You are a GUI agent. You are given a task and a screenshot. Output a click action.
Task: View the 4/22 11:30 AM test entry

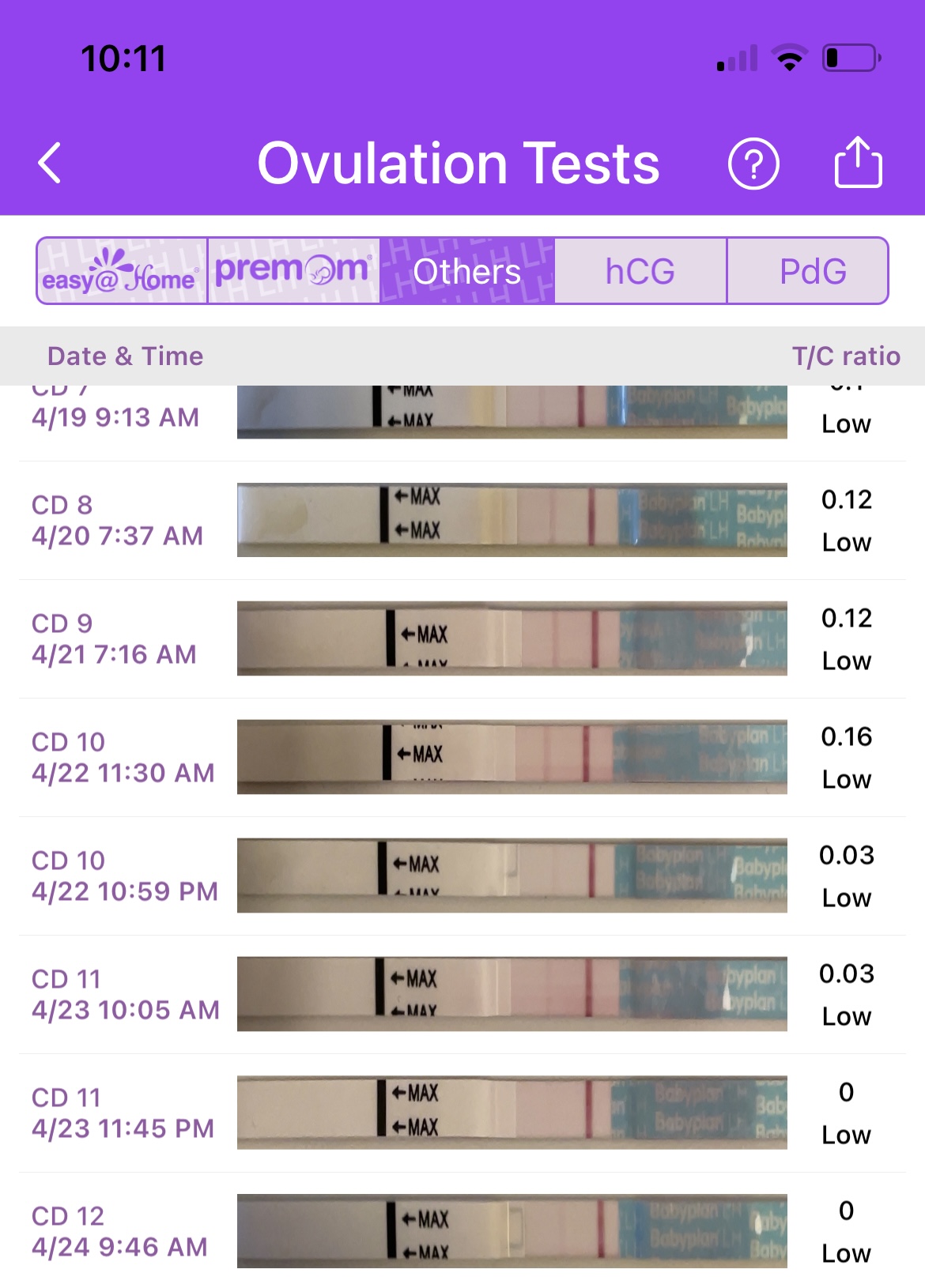coord(462,757)
